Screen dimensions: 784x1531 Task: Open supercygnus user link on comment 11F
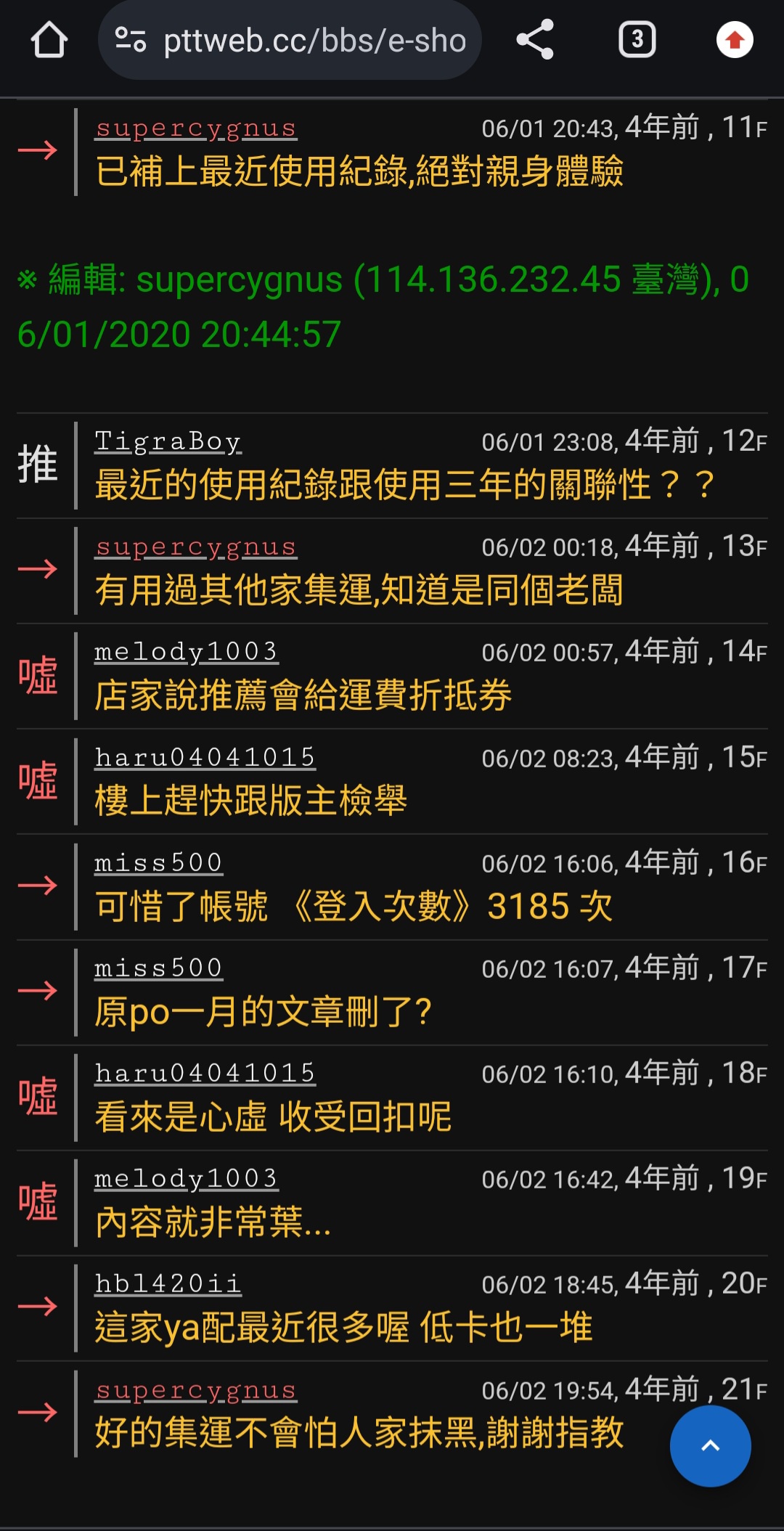196,128
